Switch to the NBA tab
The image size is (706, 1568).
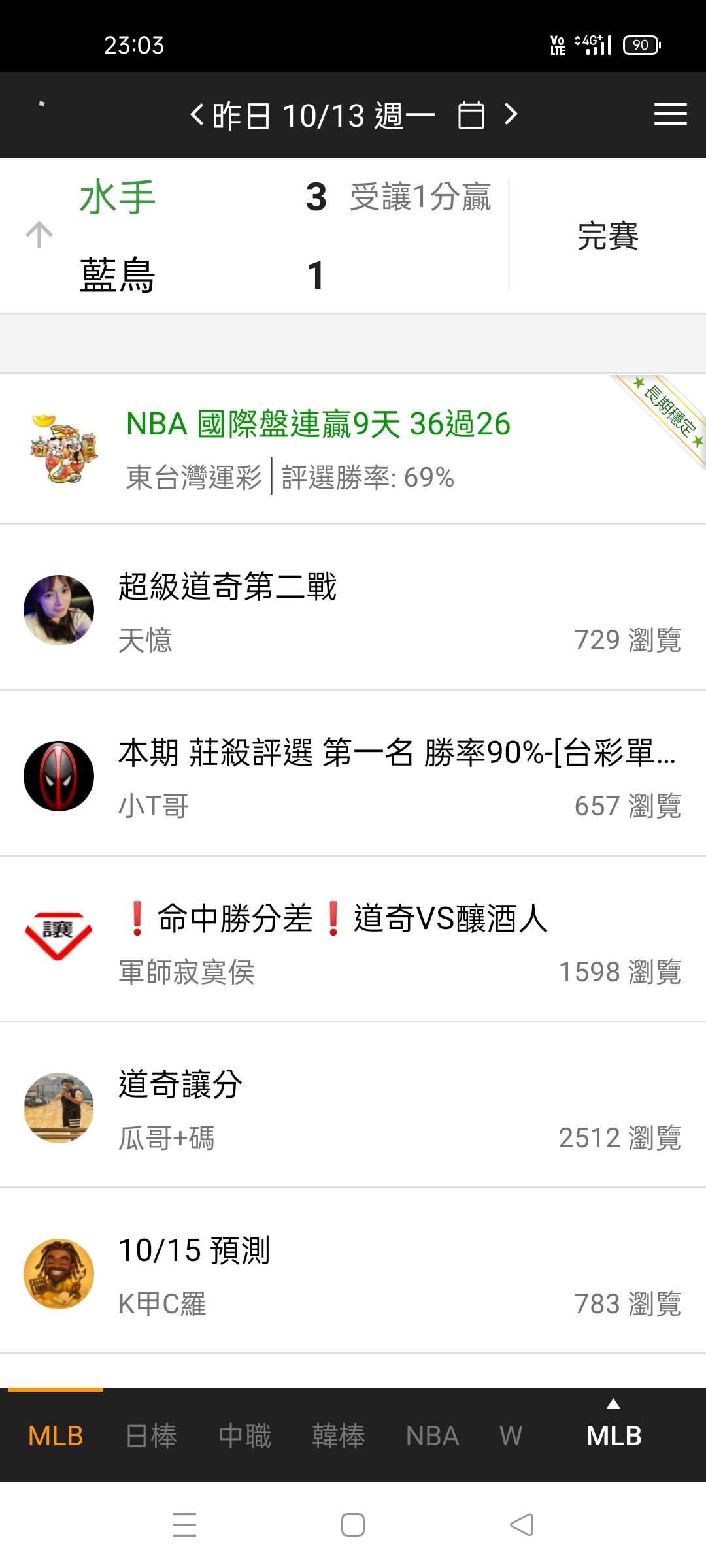(x=432, y=1435)
